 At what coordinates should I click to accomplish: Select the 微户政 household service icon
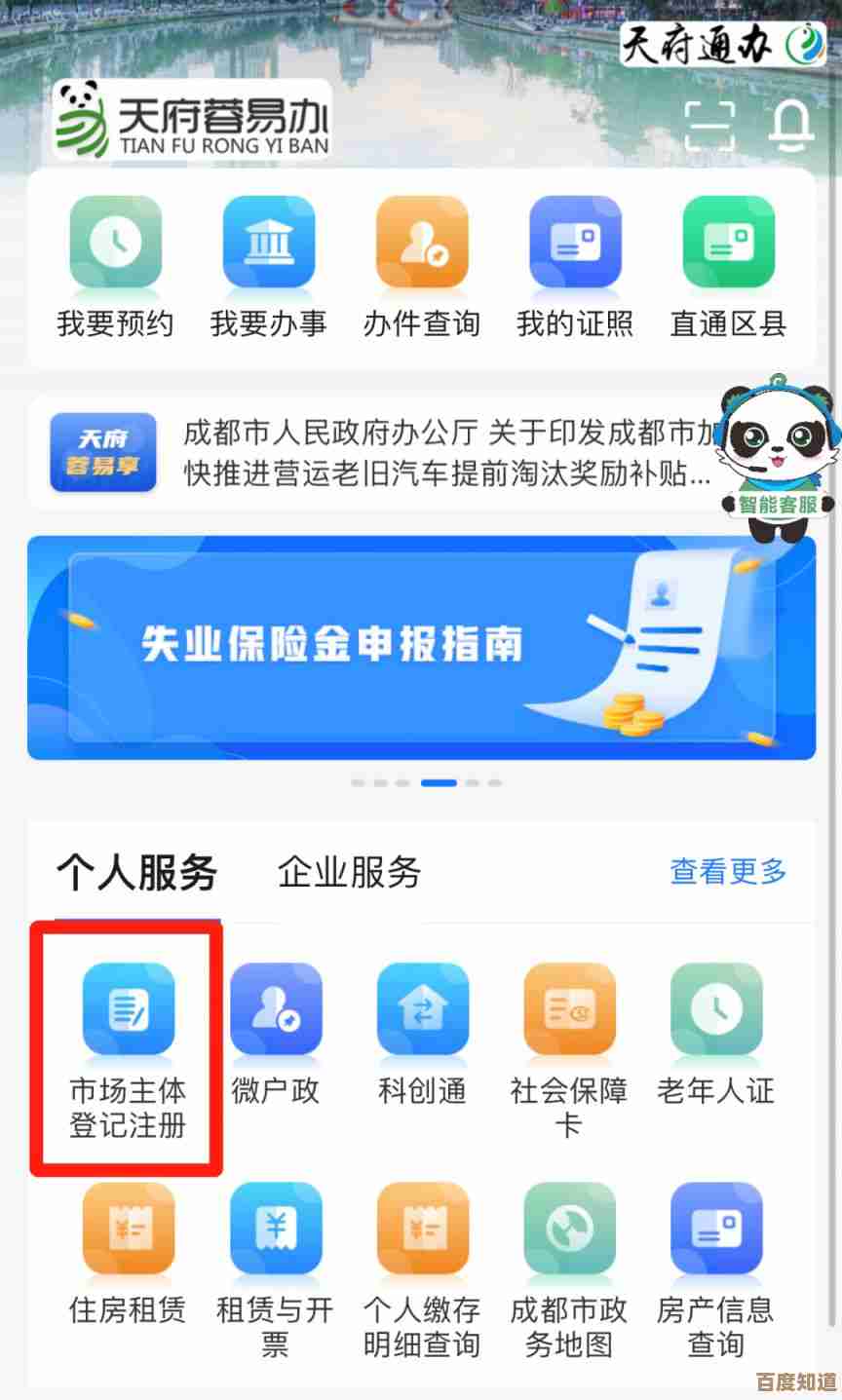(x=276, y=1033)
